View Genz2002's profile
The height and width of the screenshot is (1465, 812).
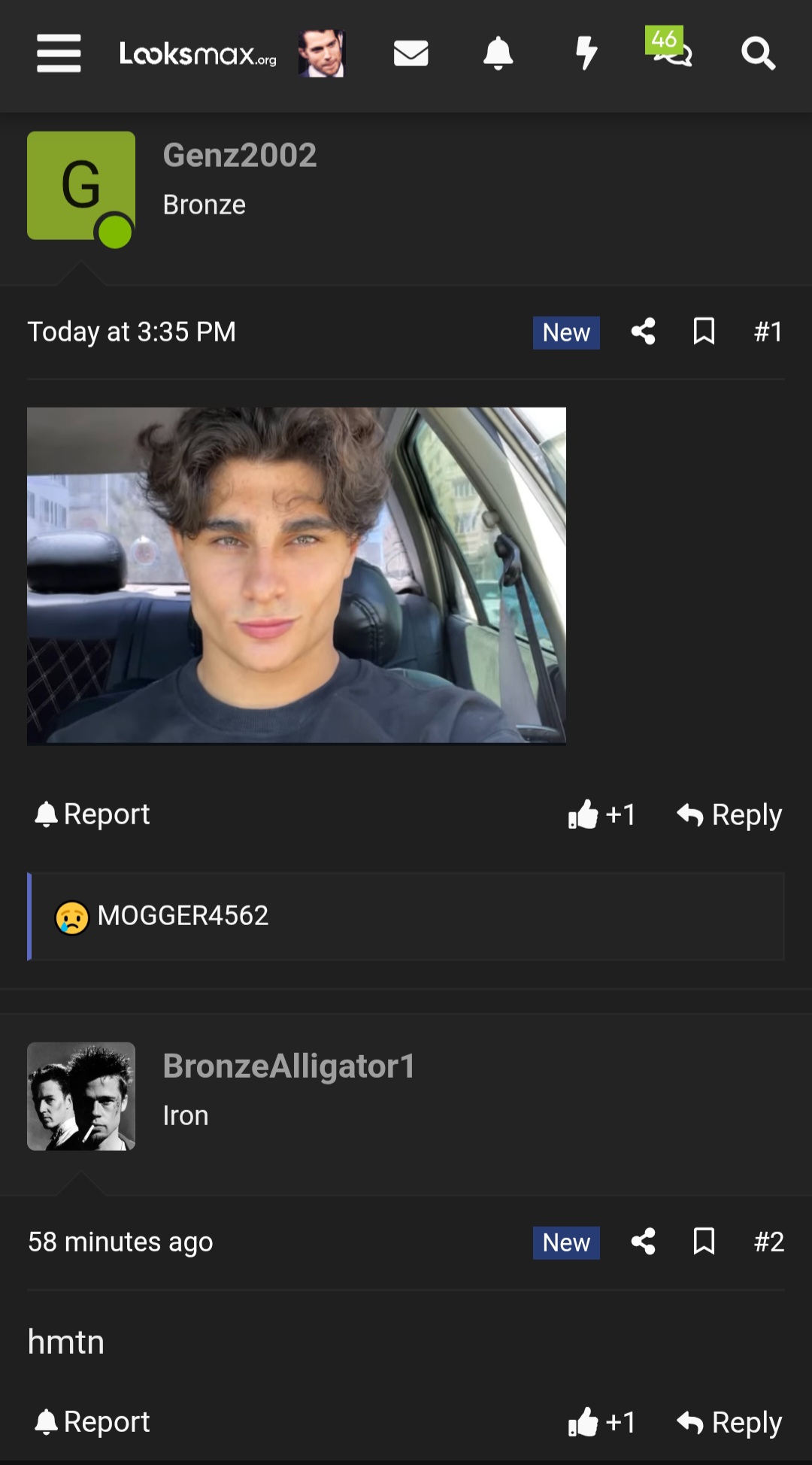pos(240,156)
